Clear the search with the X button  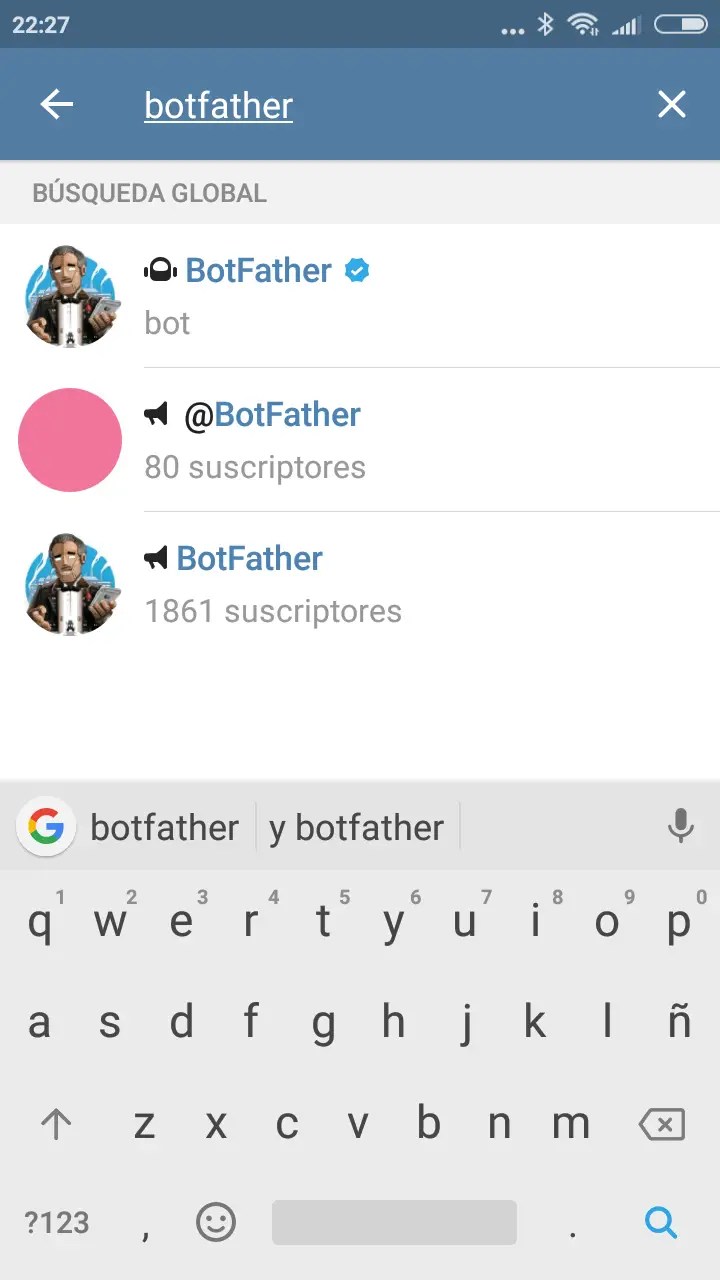[671, 104]
